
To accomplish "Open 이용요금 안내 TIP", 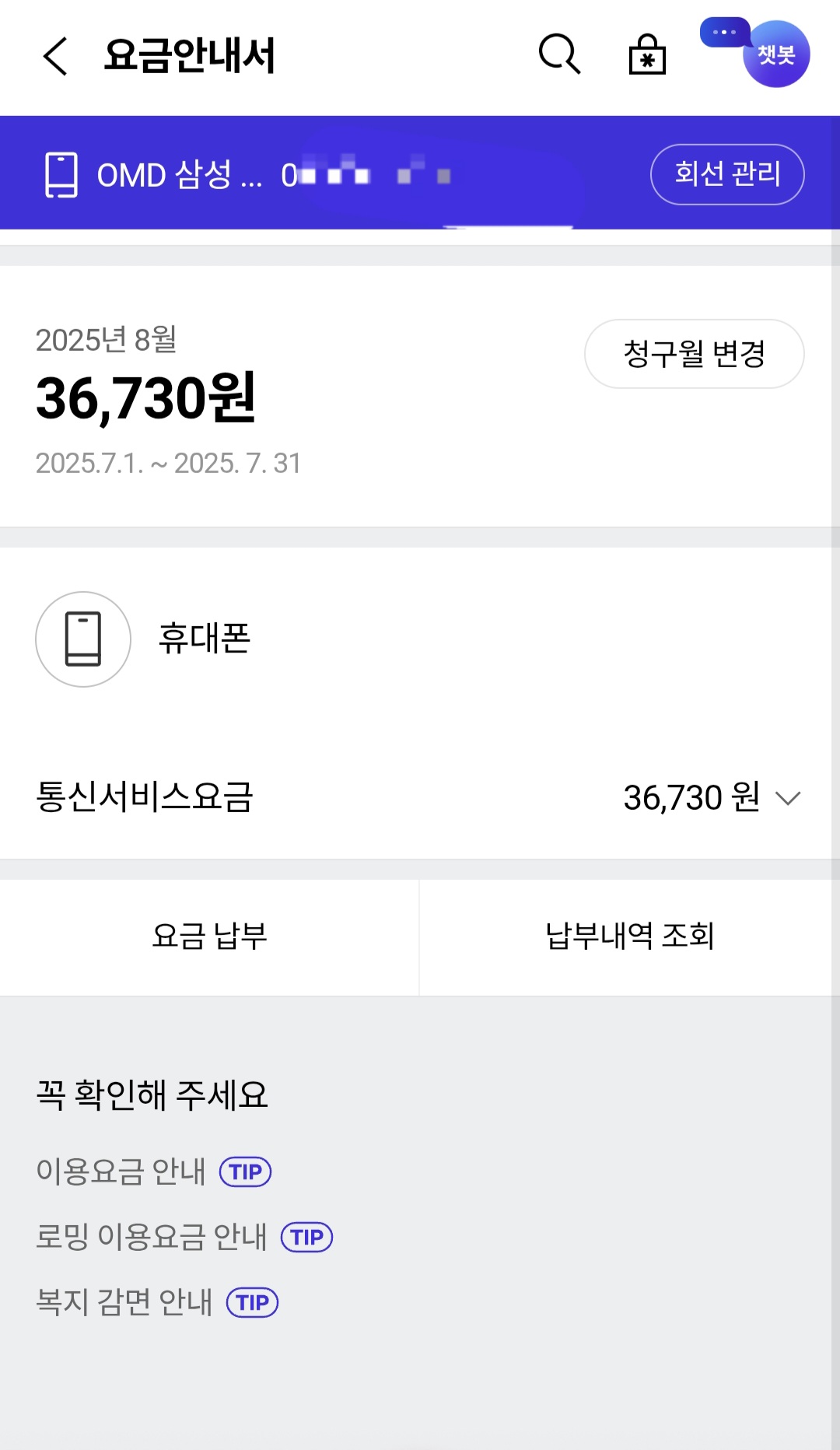I will [245, 1172].
